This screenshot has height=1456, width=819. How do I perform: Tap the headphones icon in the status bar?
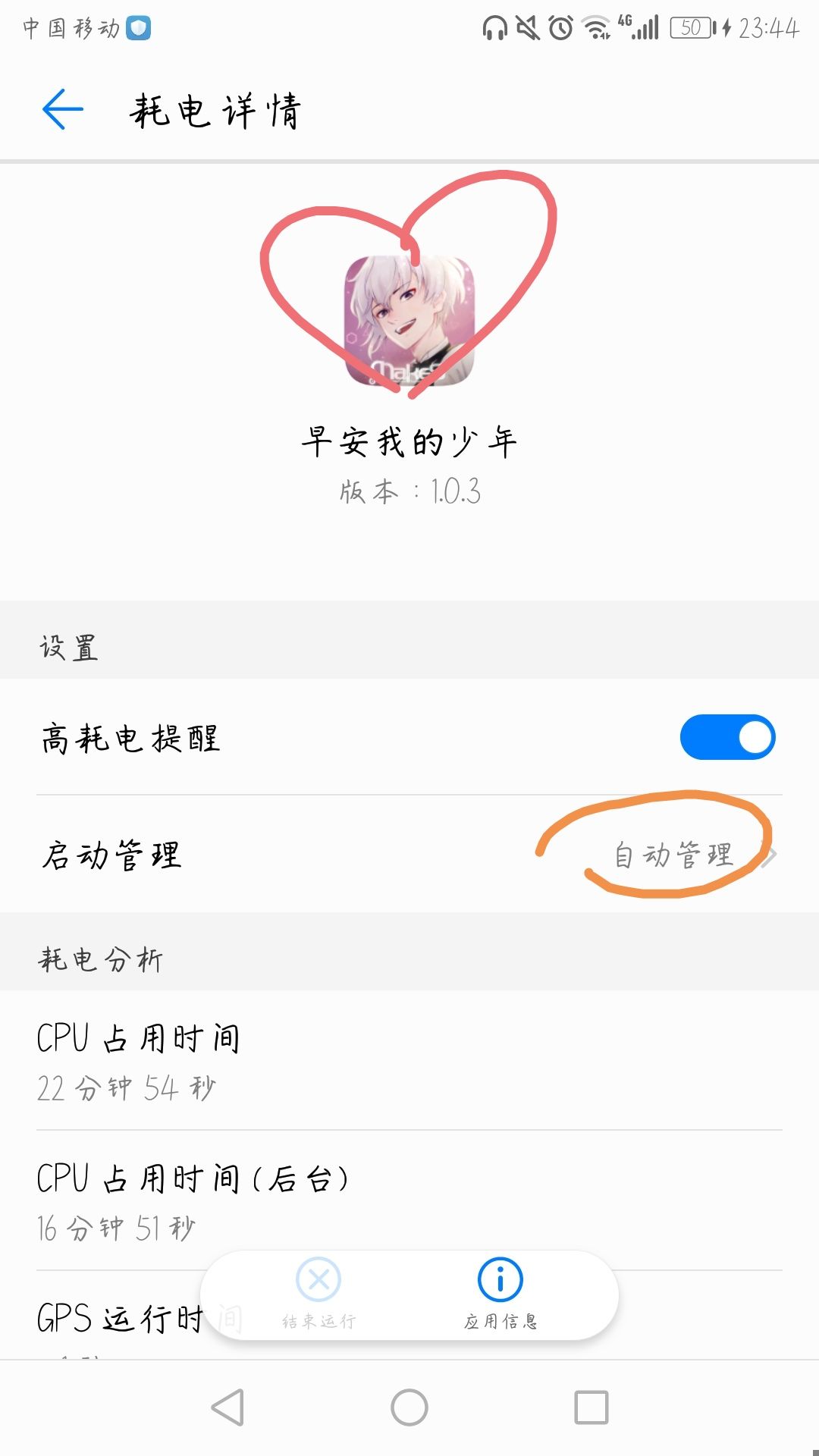pyautogui.click(x=495, y=29)
